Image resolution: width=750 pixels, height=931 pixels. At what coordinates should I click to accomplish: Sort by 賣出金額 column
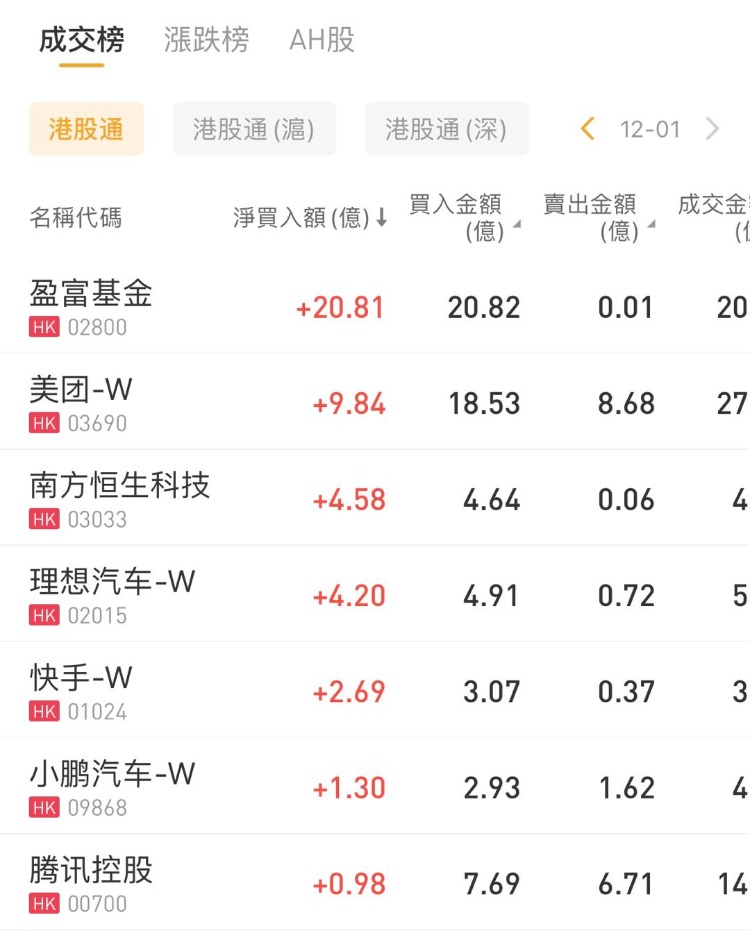click(x=599, y=218)
